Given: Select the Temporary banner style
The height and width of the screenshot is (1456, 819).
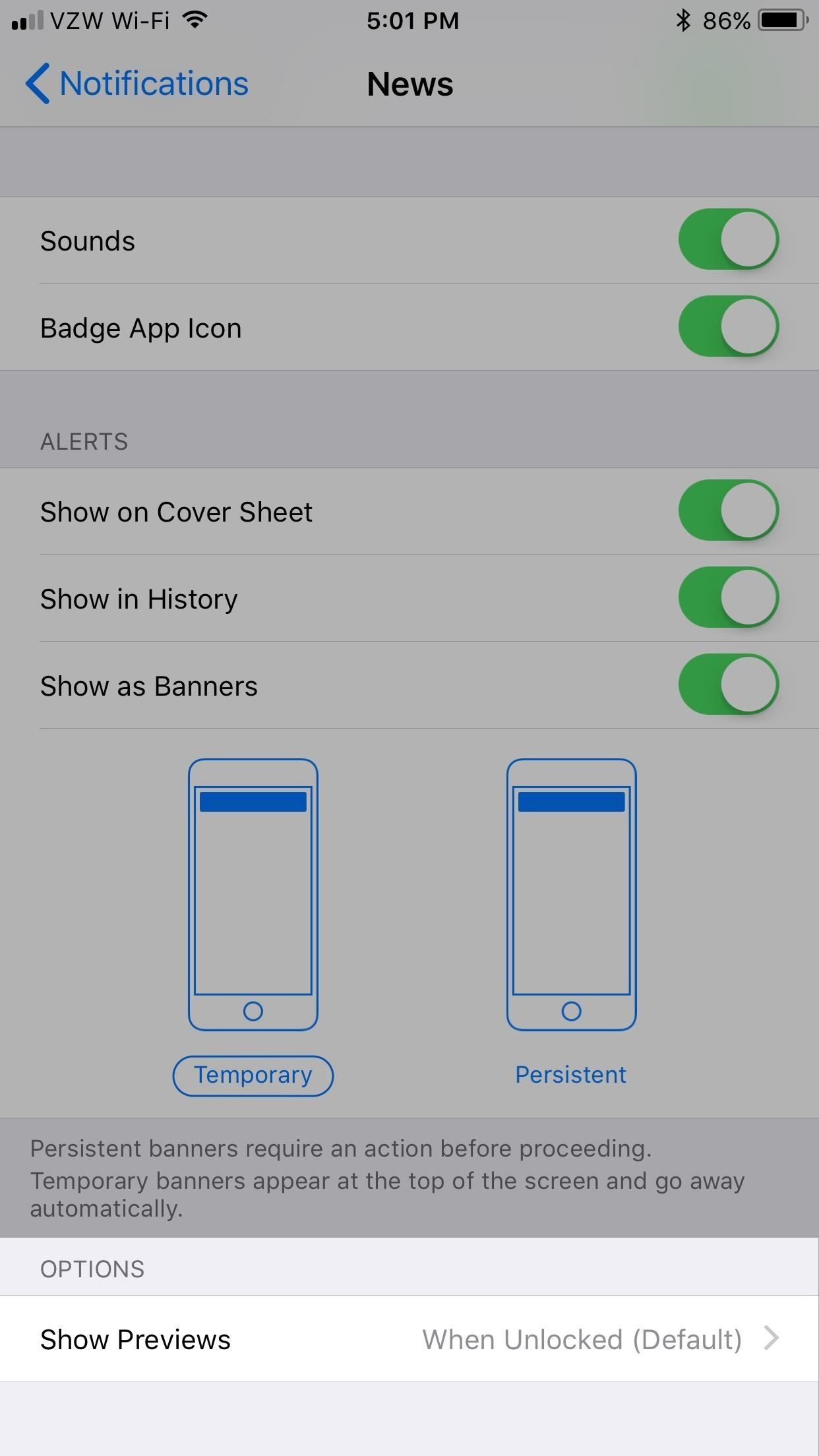Looking at the screenshot, I should pos(253,1076).
